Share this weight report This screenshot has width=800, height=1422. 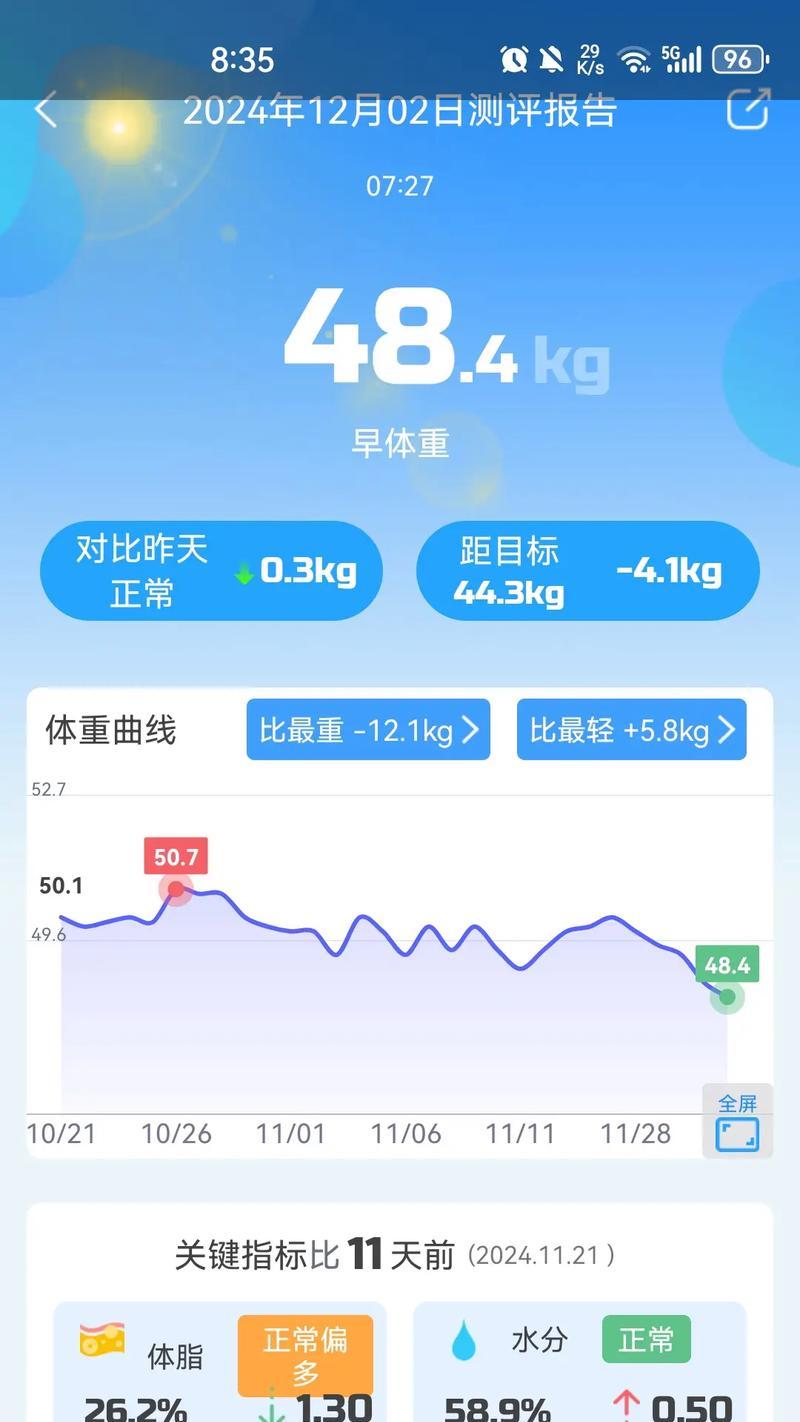[x=748, y=109]
